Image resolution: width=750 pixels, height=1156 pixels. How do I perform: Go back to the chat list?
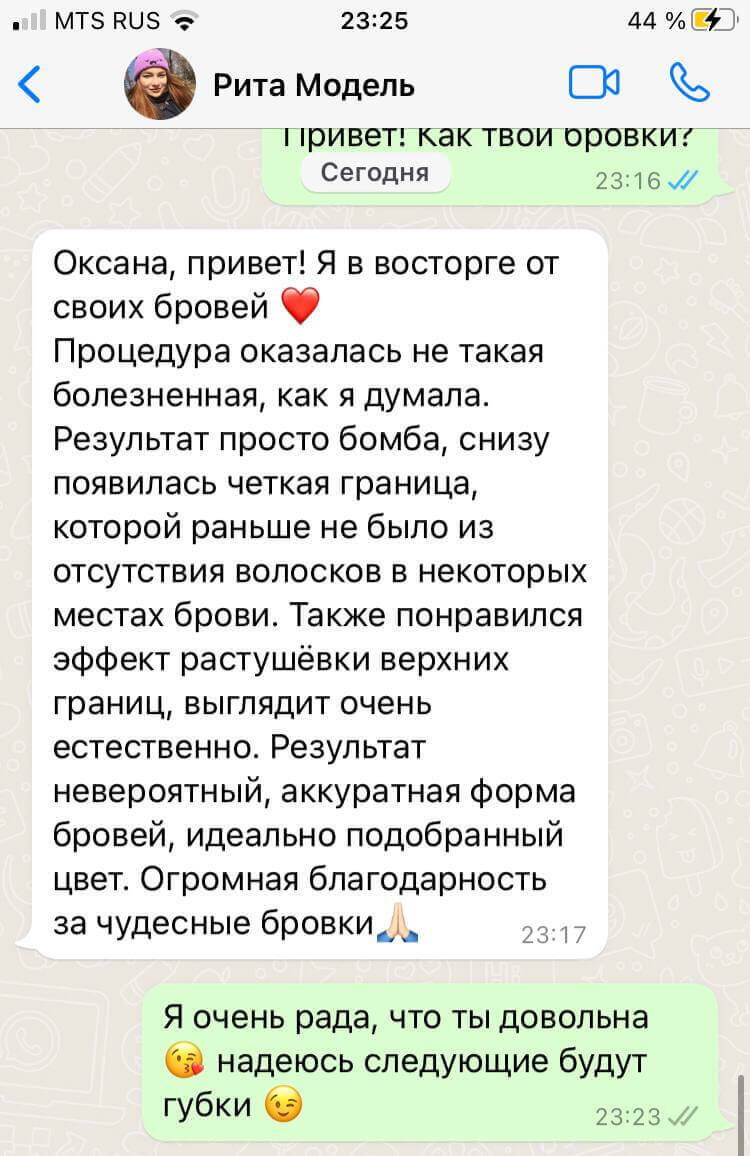click(x=30, y=84)
